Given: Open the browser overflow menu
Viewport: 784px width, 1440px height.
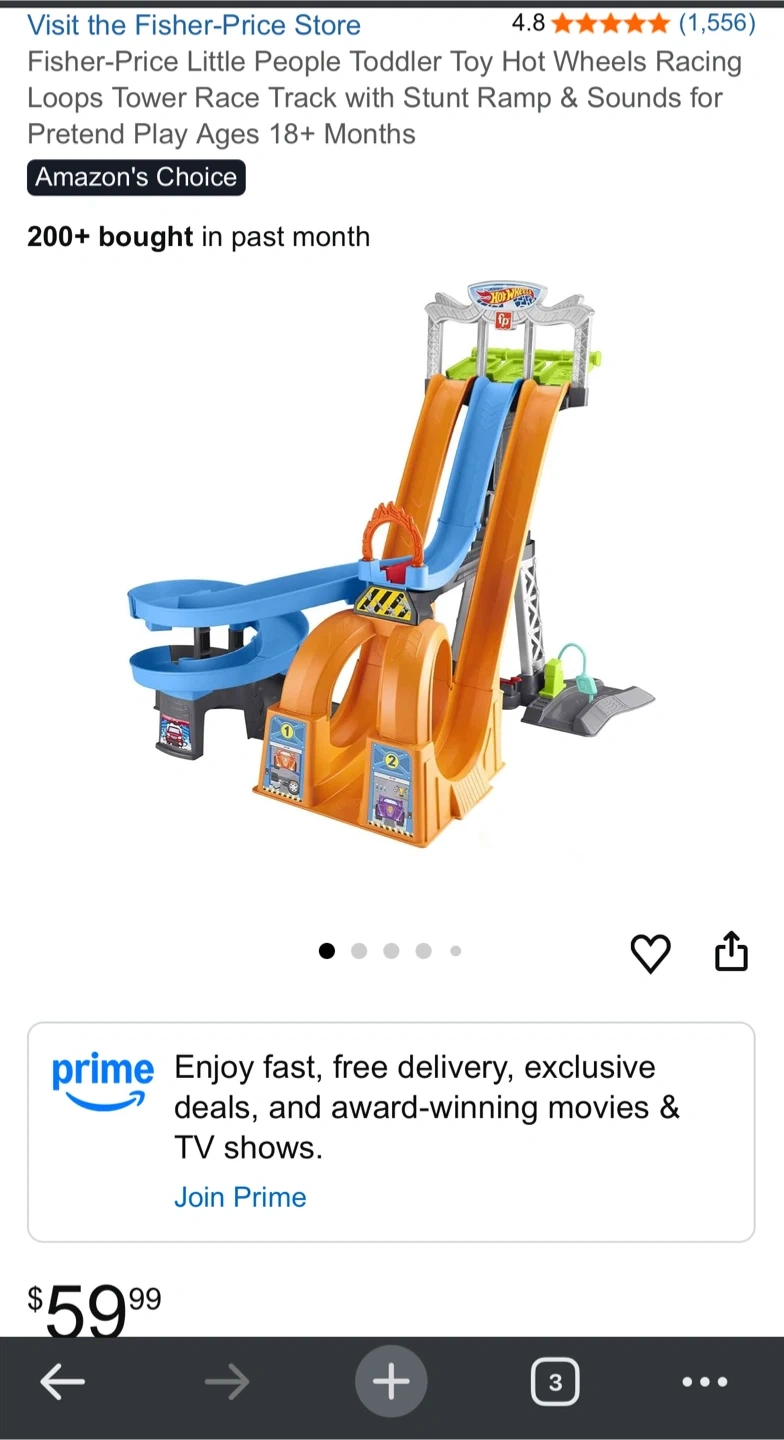Looking at the screenshot, I should (x=705, y=1382).
